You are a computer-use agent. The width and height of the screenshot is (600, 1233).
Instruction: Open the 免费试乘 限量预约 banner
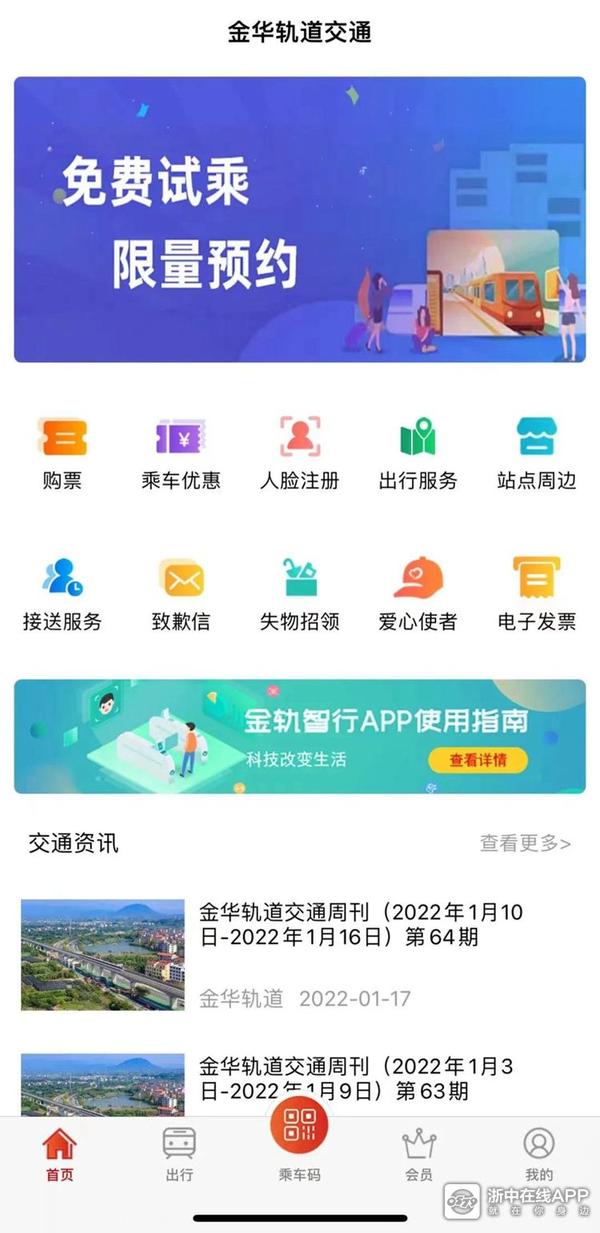300,220
